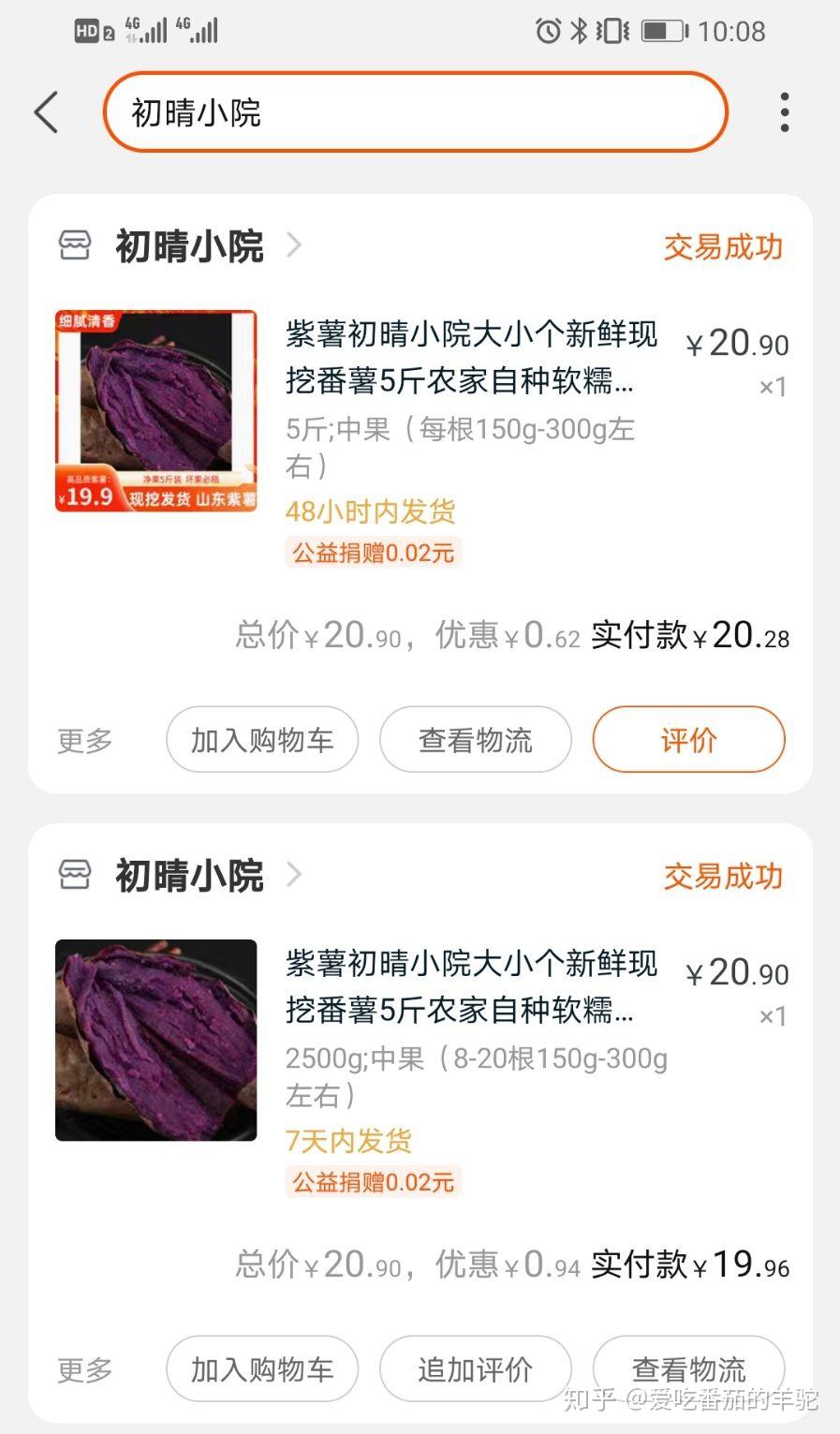
Task: Tap the store icon beside the second 初晴小院
Action: 77,875
